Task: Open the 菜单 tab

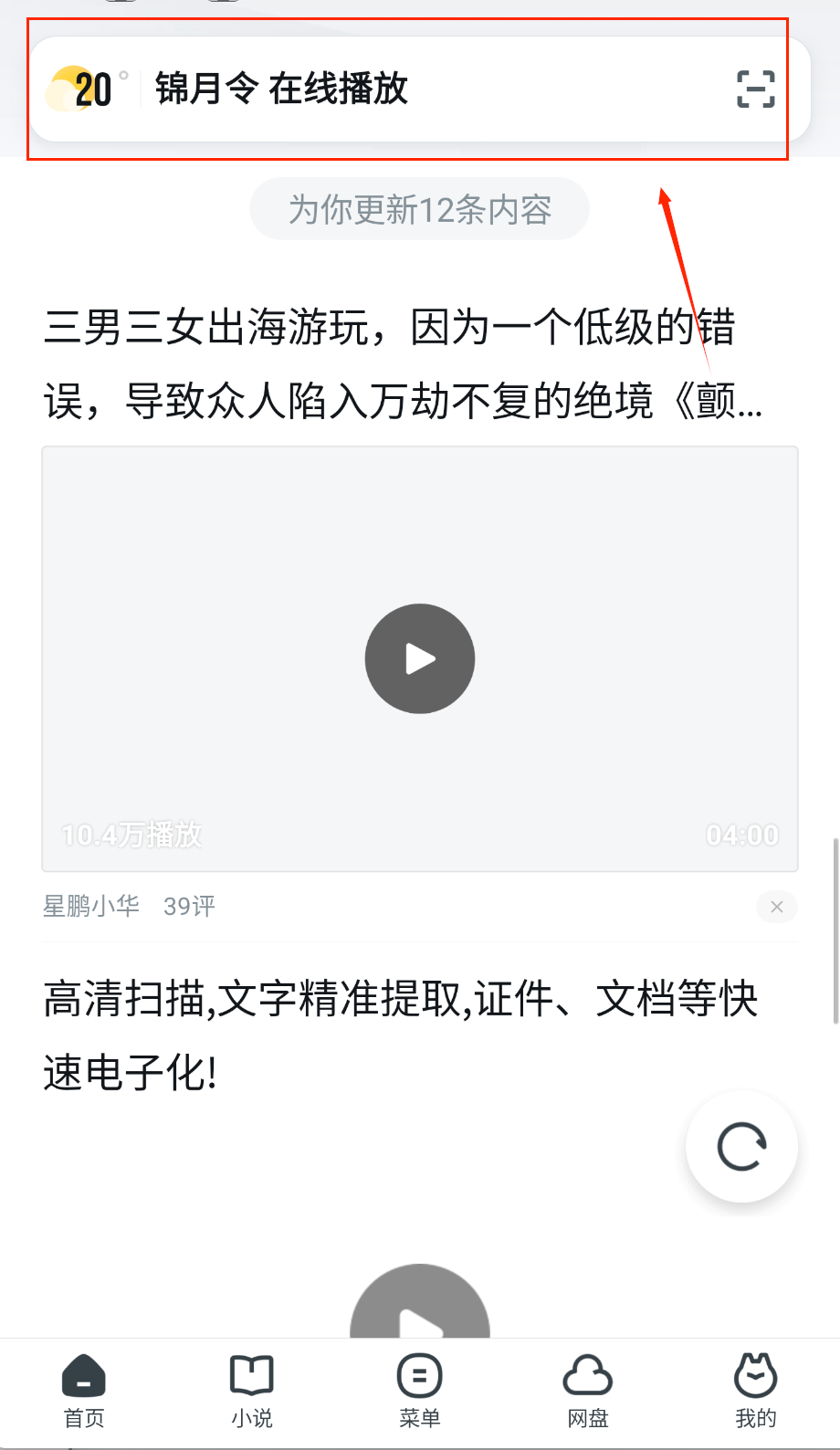Action: pos(420,1390)
